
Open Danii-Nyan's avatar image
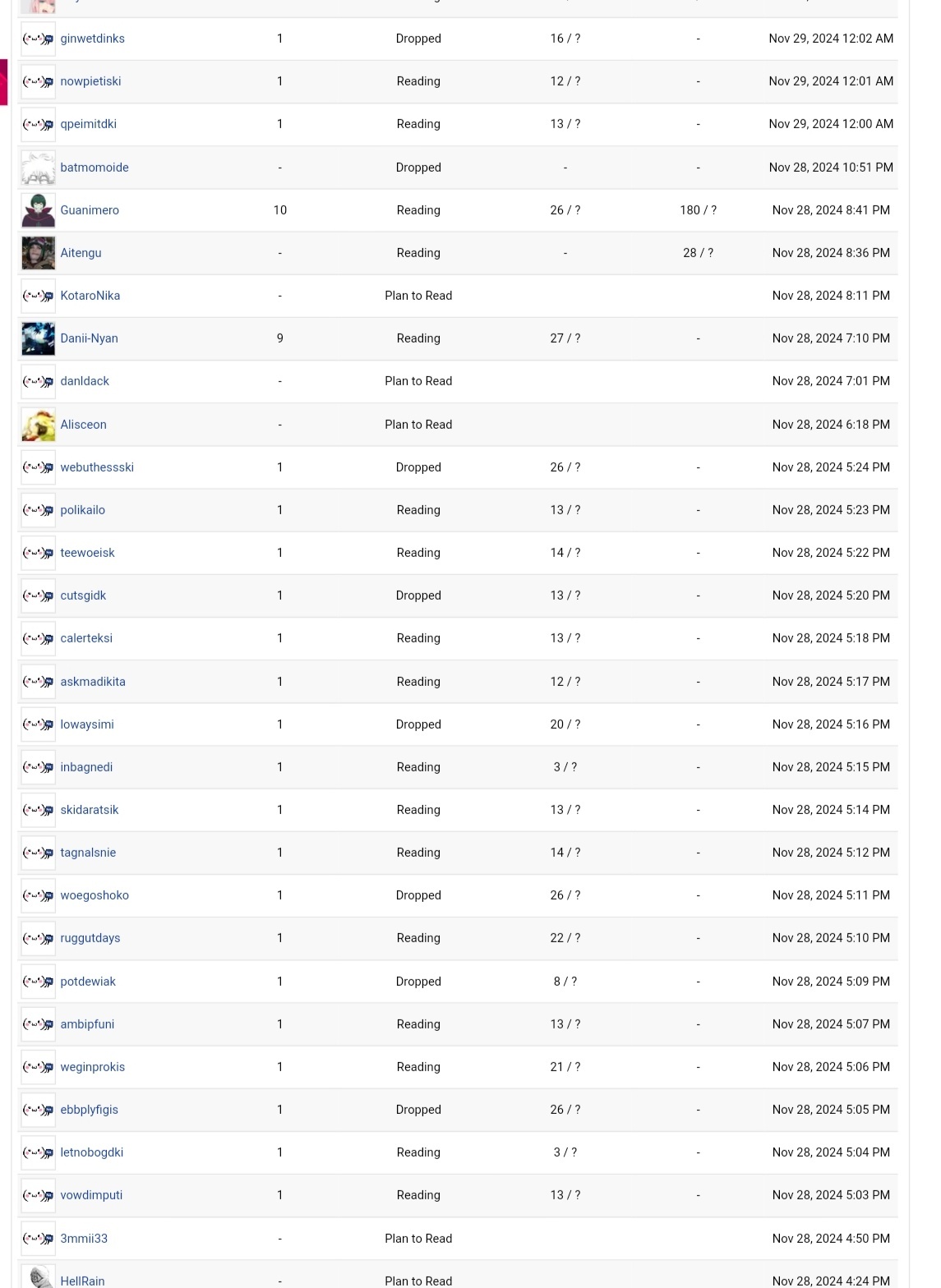coord(38,338)
